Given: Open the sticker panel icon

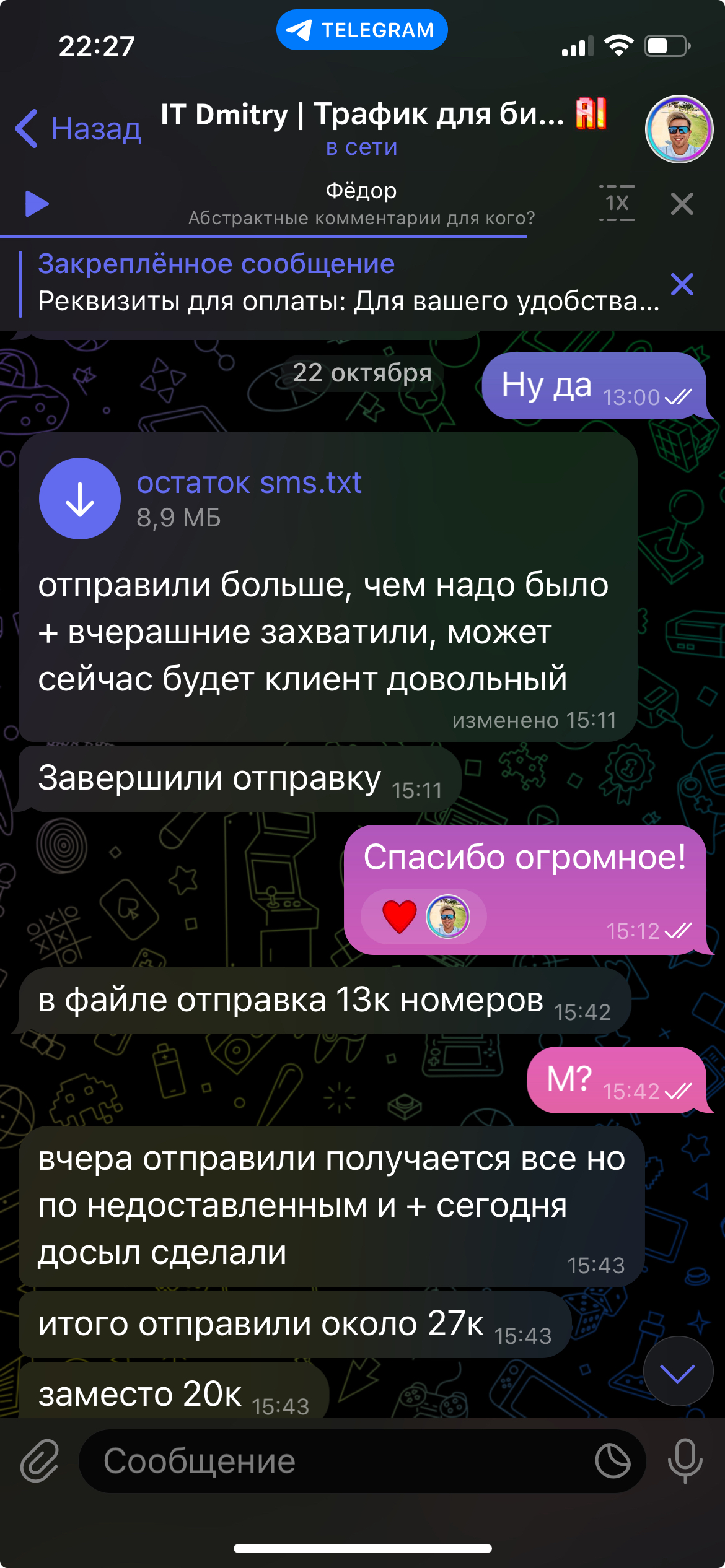Looking at the screenshot, I should click(x=612, y=1461).
